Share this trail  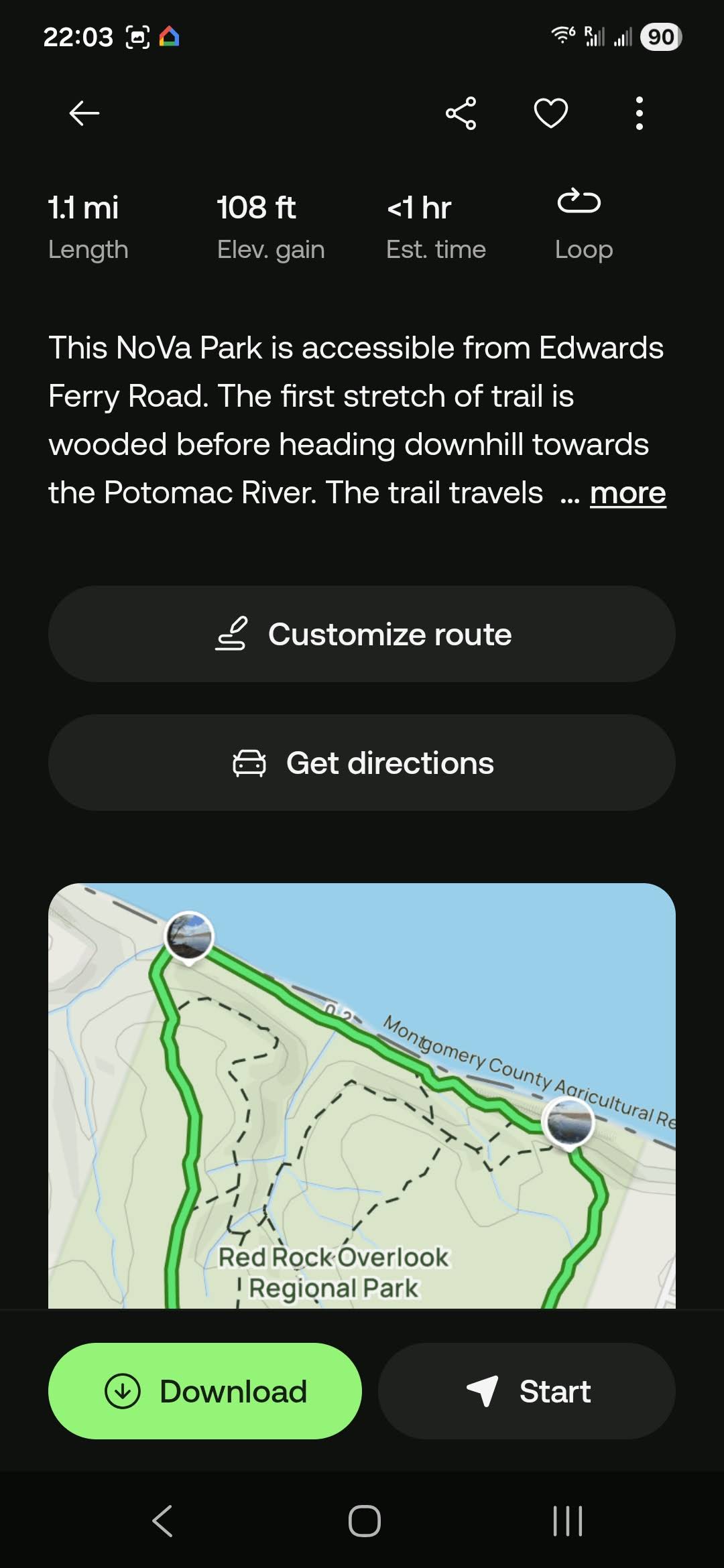point(461,113)
